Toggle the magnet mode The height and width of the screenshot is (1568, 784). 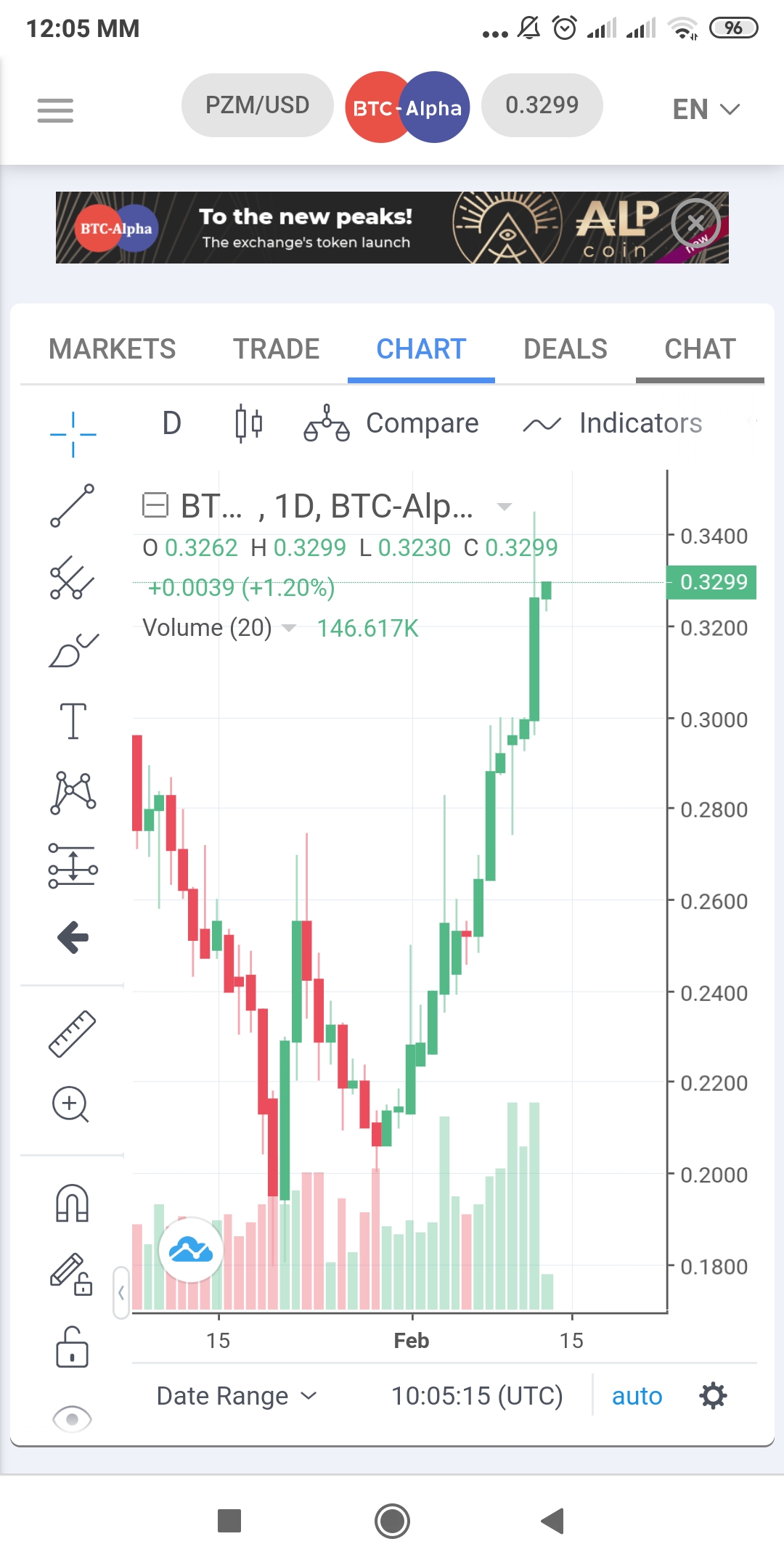73,1203
